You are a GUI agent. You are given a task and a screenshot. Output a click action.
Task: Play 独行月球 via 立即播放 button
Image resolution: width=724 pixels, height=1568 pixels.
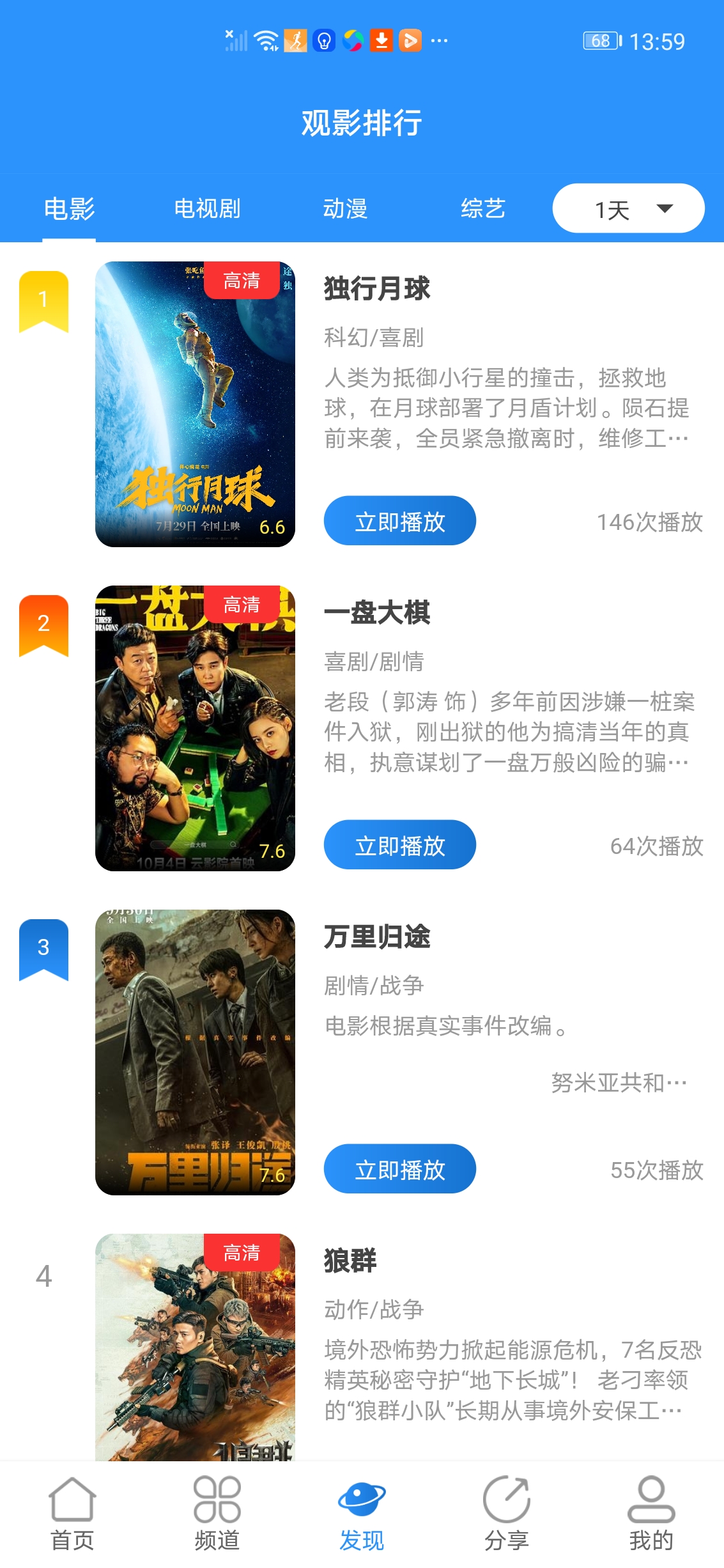click(399, 521)
